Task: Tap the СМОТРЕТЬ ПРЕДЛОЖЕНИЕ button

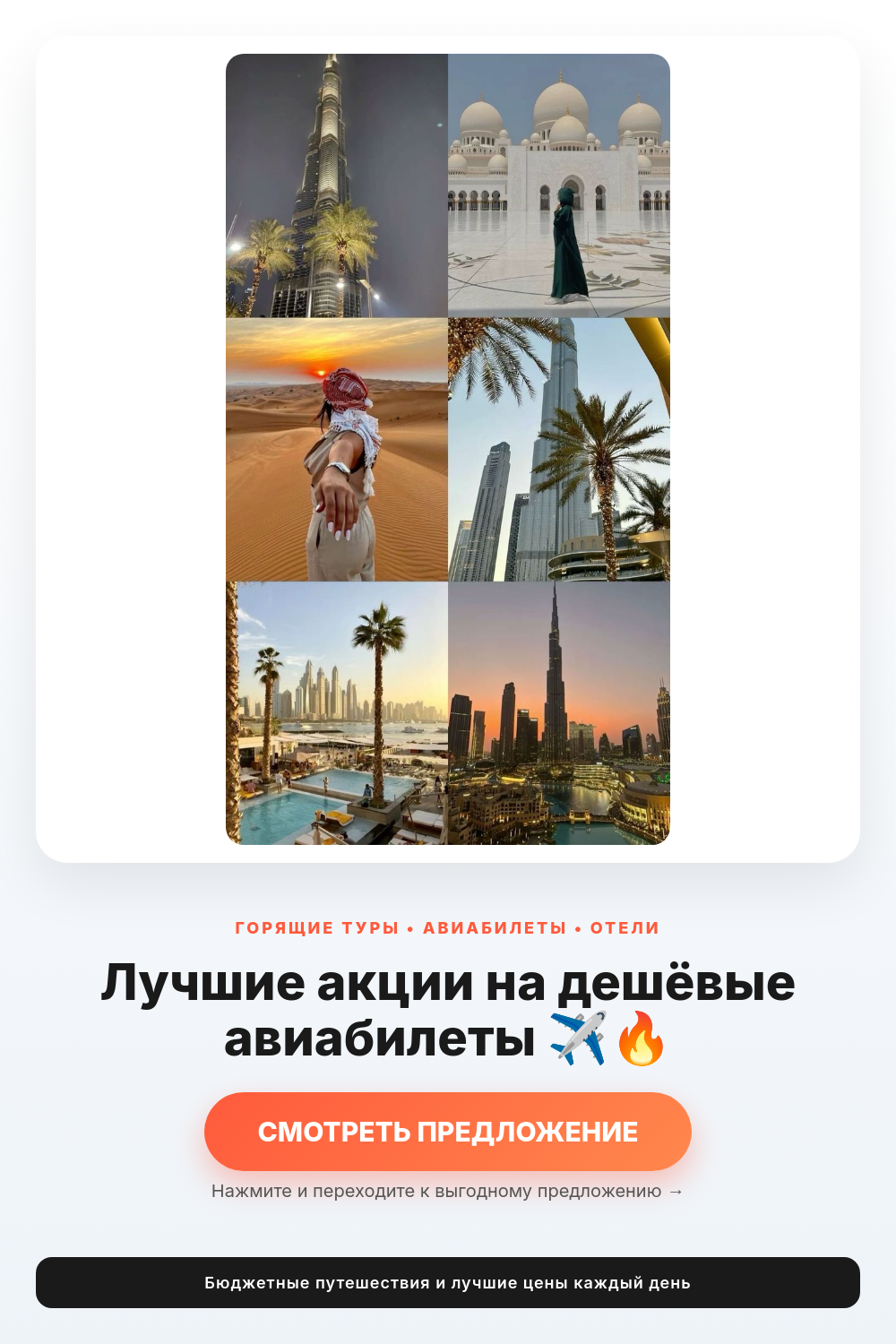Action: click(448, 1131)
